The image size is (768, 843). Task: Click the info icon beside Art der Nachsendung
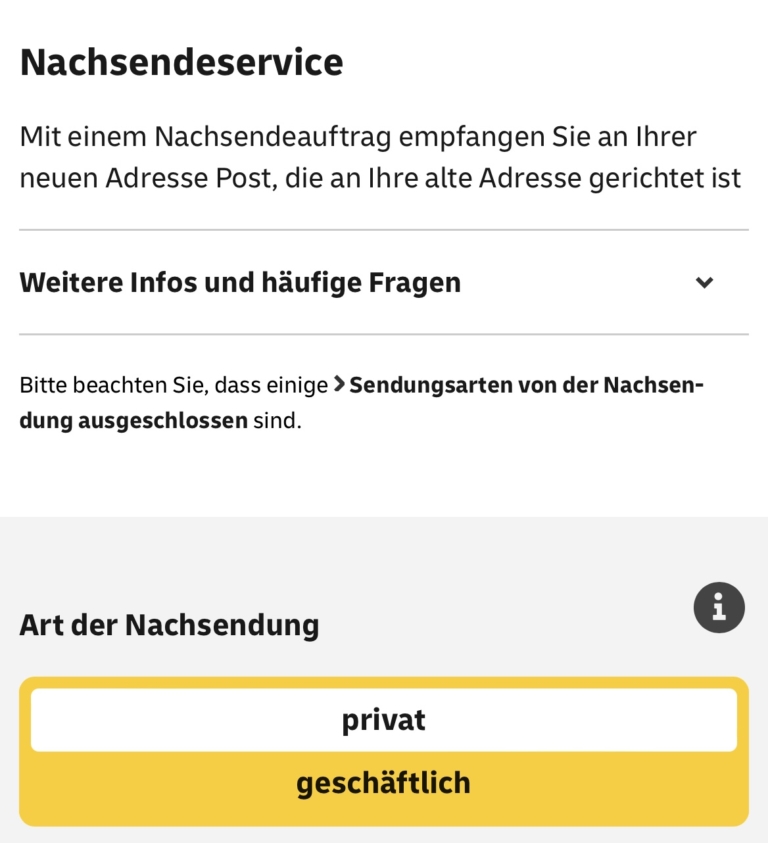[719, 608]
